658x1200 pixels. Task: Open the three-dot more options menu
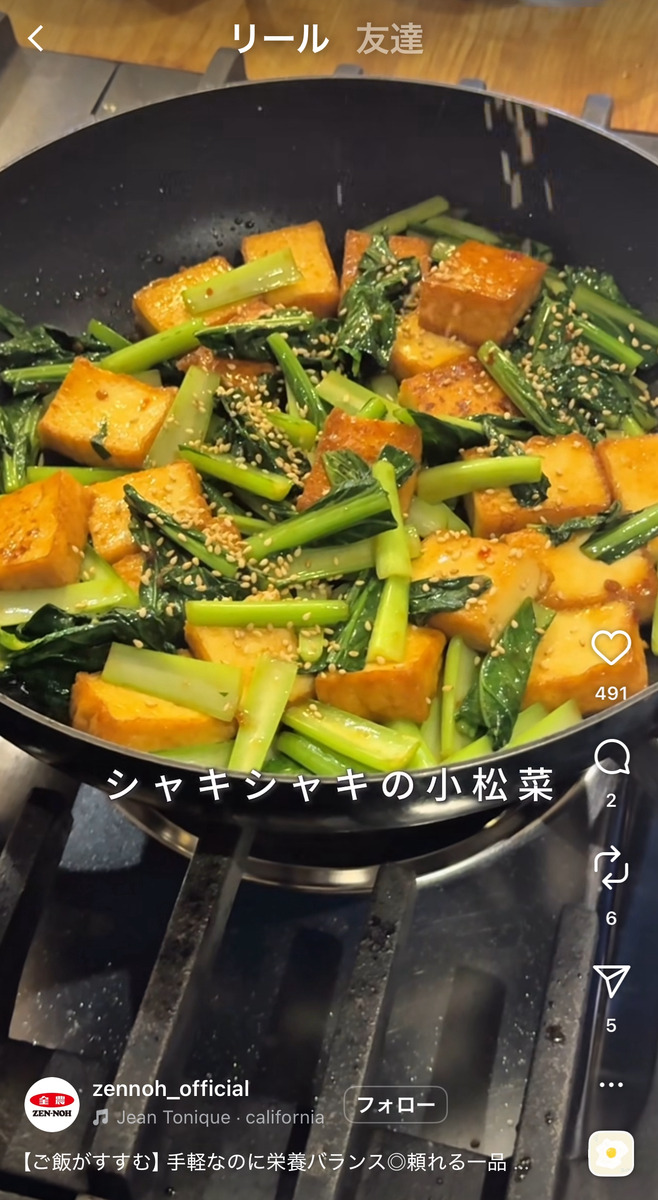[611, 1085]
